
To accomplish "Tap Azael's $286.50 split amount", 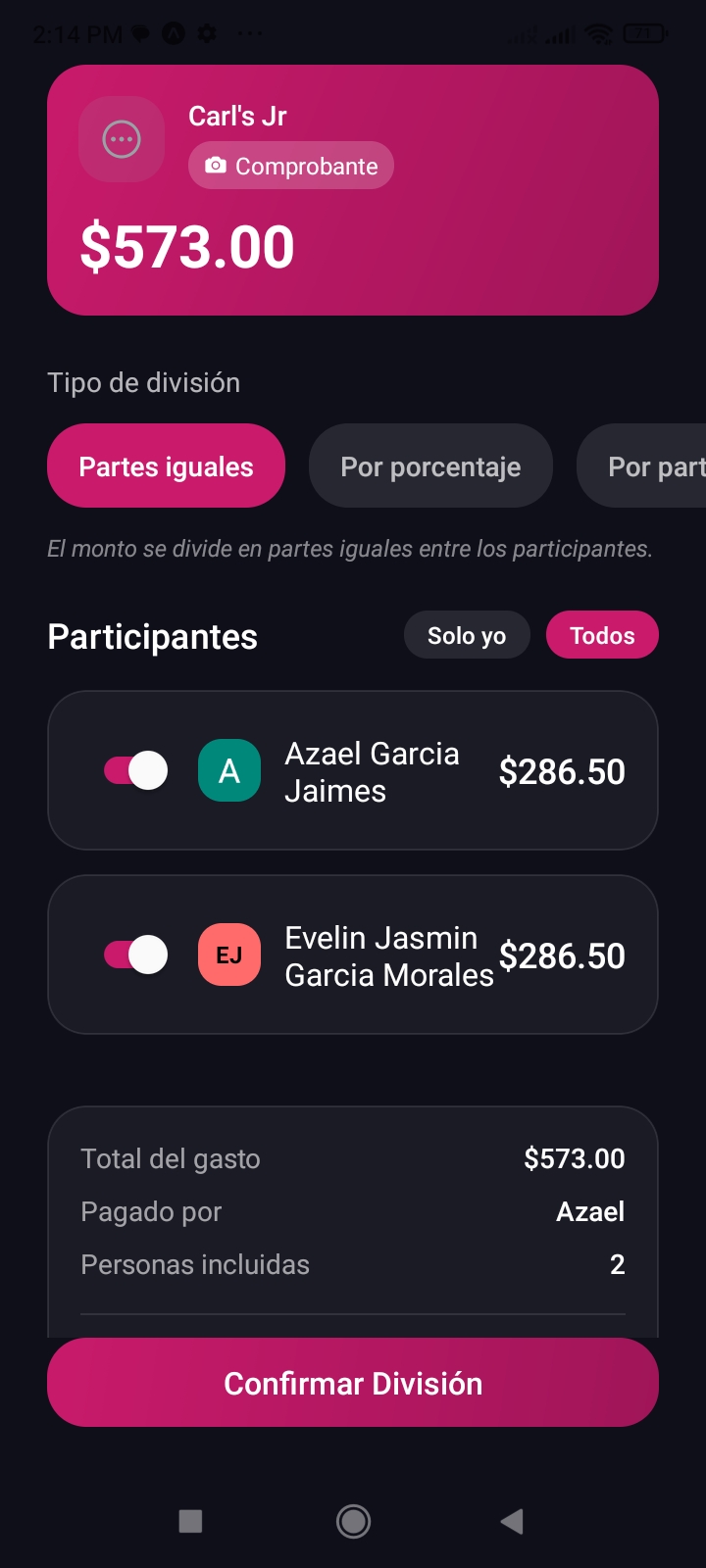I will tap(562, 770).
